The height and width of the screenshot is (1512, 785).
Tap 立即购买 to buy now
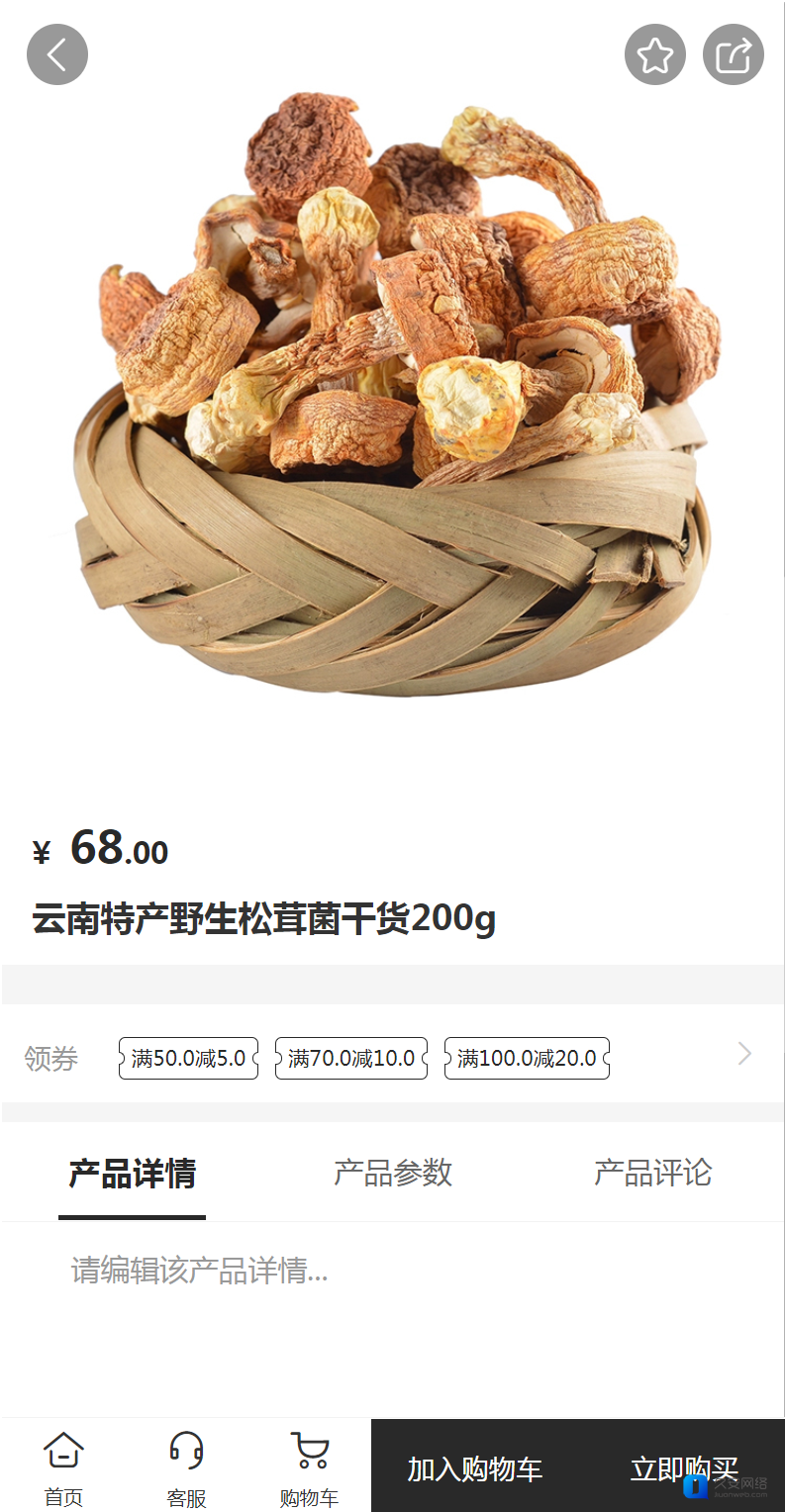point(684,1468)
